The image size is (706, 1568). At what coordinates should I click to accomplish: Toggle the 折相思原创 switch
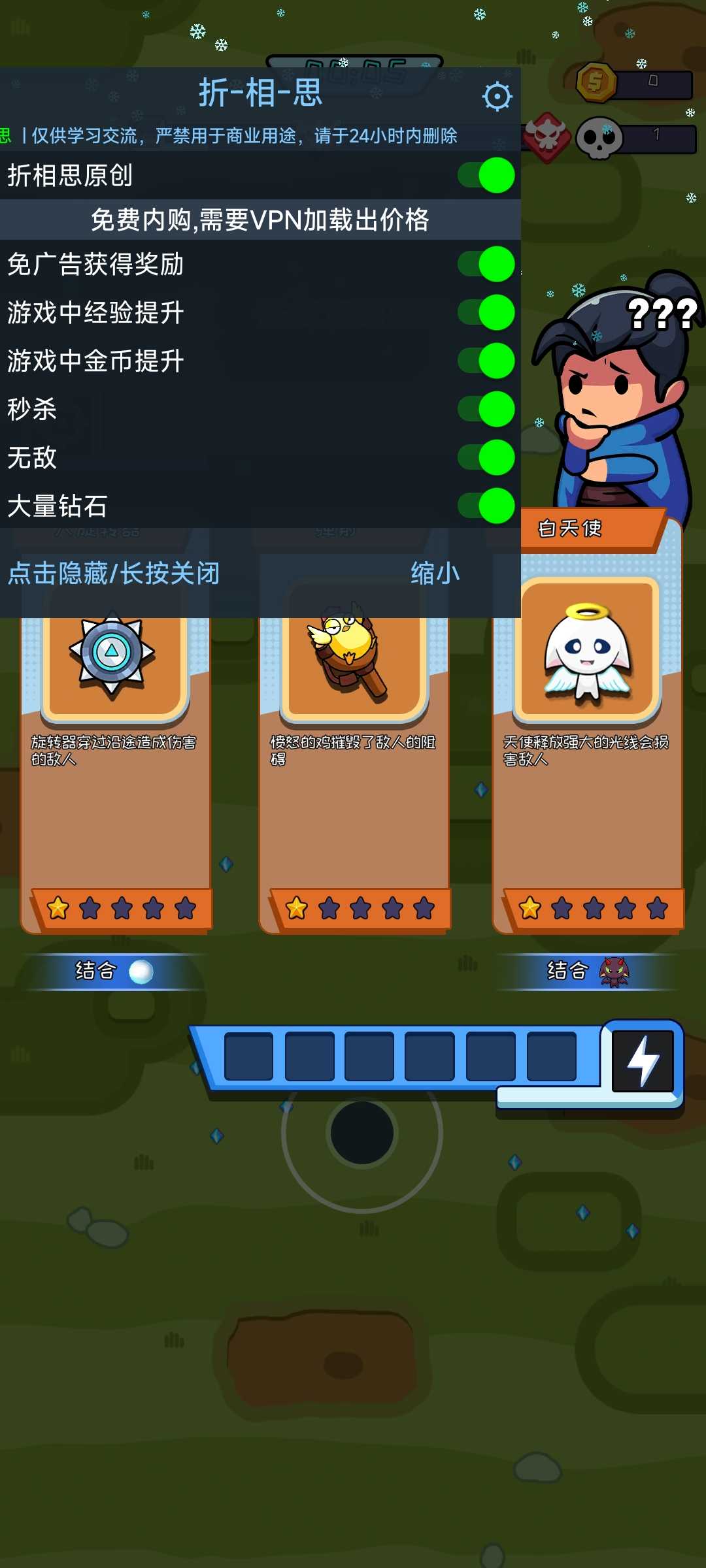(x=486, y=175)
